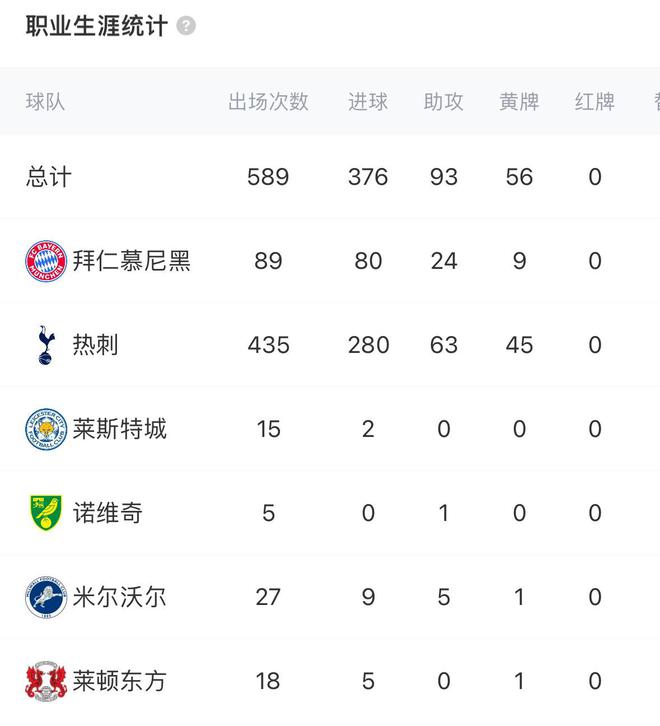Open the help icon beside 职业生涯统计
Viewport: 660px width, 726px height.
(186, 27)
